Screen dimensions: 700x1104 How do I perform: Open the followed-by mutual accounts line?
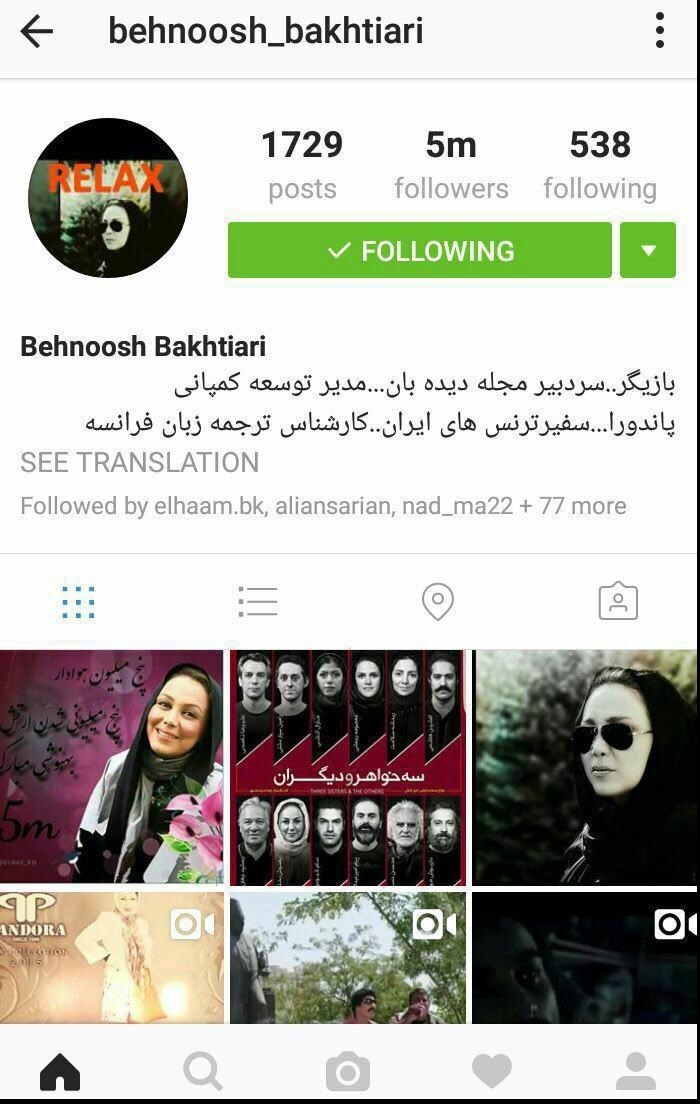click(323, 506)
